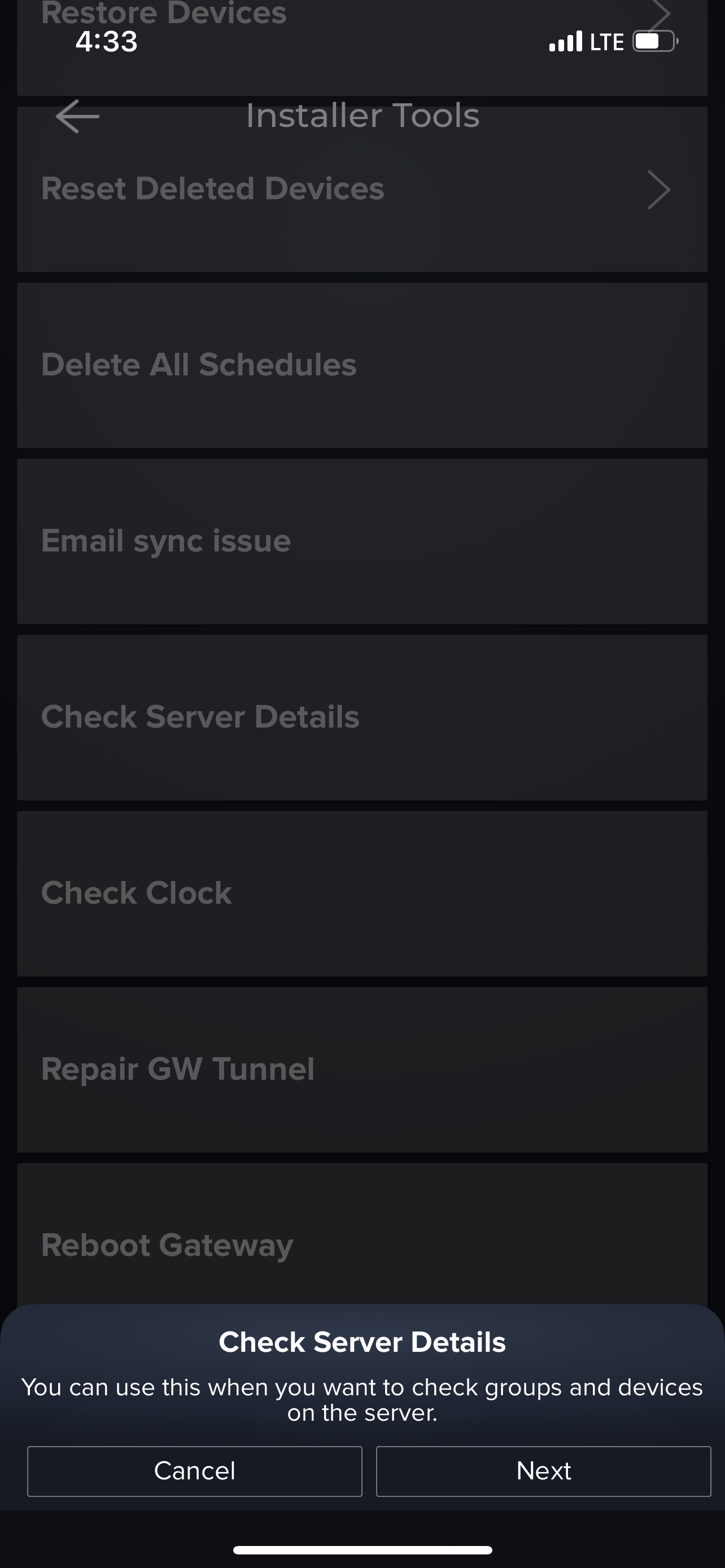Open Check Clock tool
This screenshot has width=725, height=1568.
(361, 893)
